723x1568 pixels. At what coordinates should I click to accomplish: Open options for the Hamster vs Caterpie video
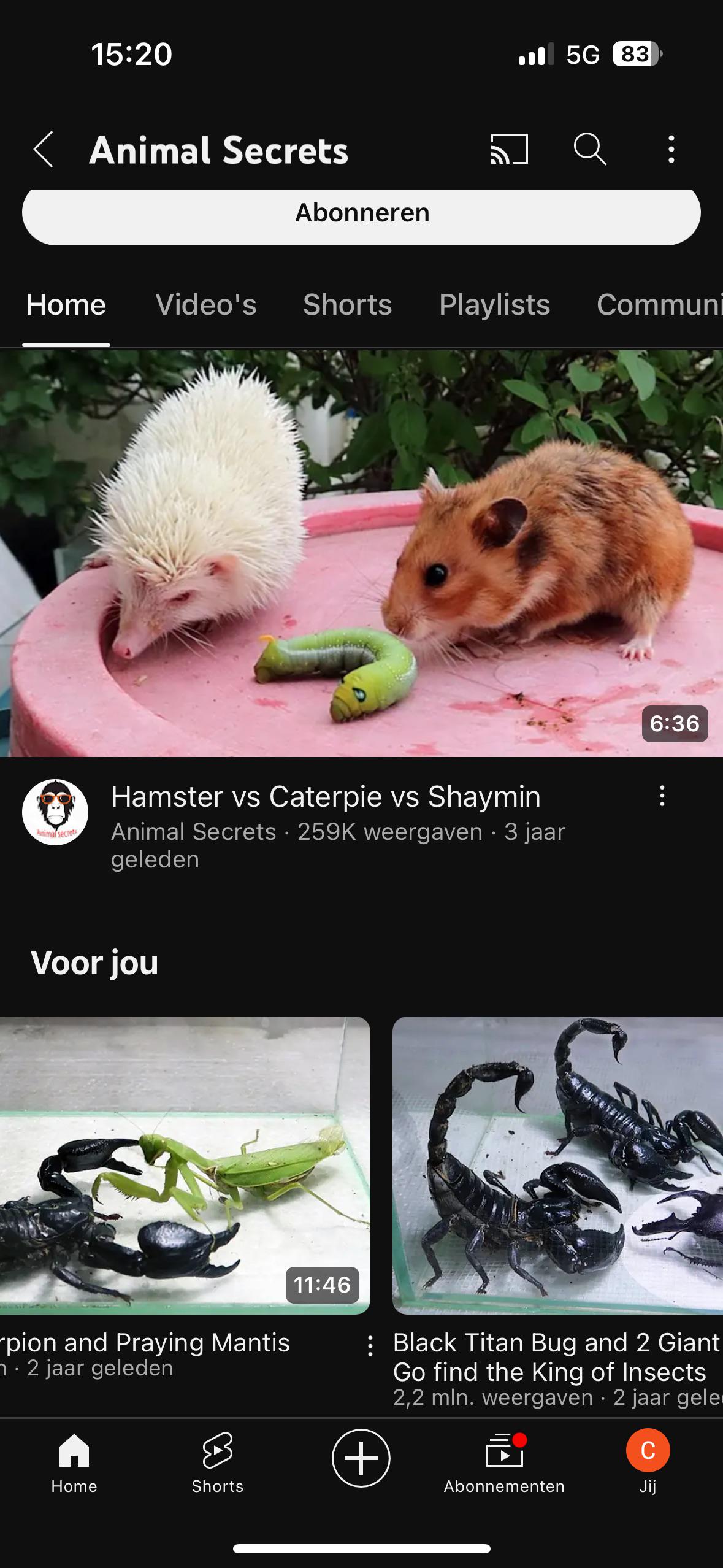coord(661,796)
